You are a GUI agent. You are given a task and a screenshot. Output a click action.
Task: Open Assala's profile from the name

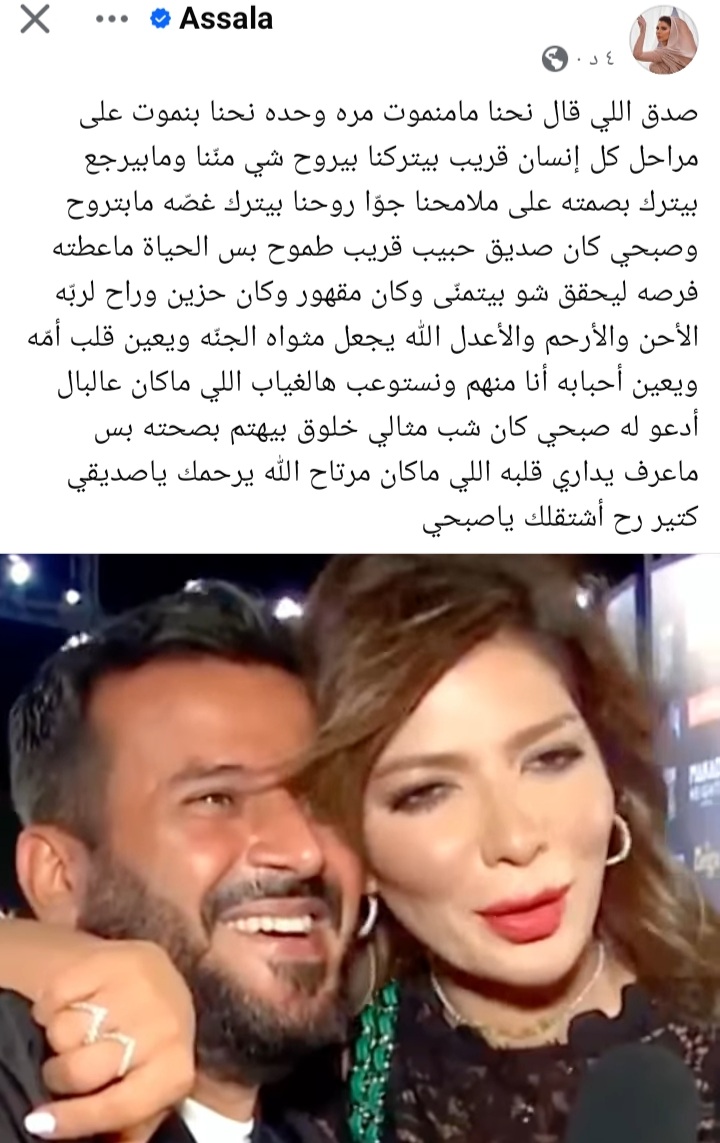coord(225,19)
